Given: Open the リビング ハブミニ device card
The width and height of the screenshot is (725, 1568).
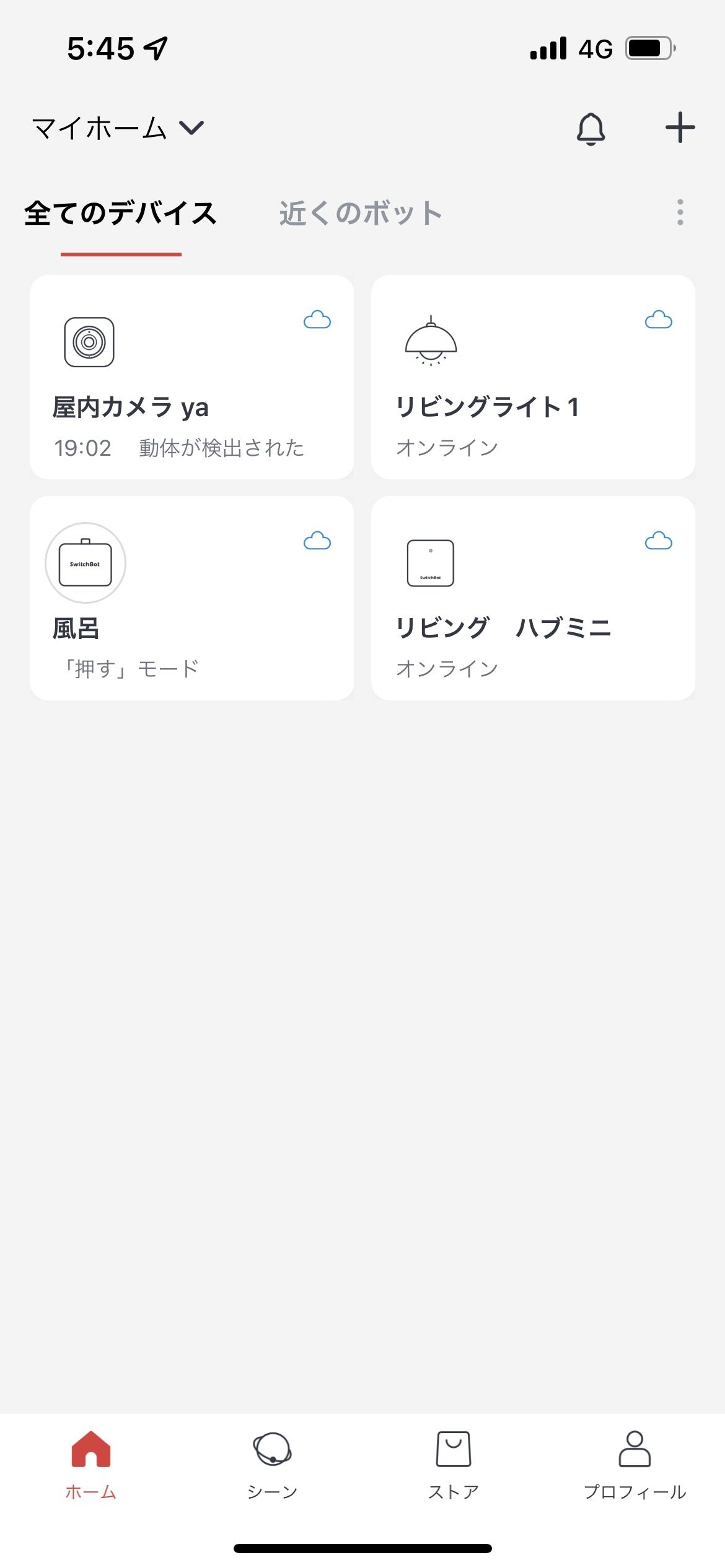Looking at the screenshot, I should [532, 598].
